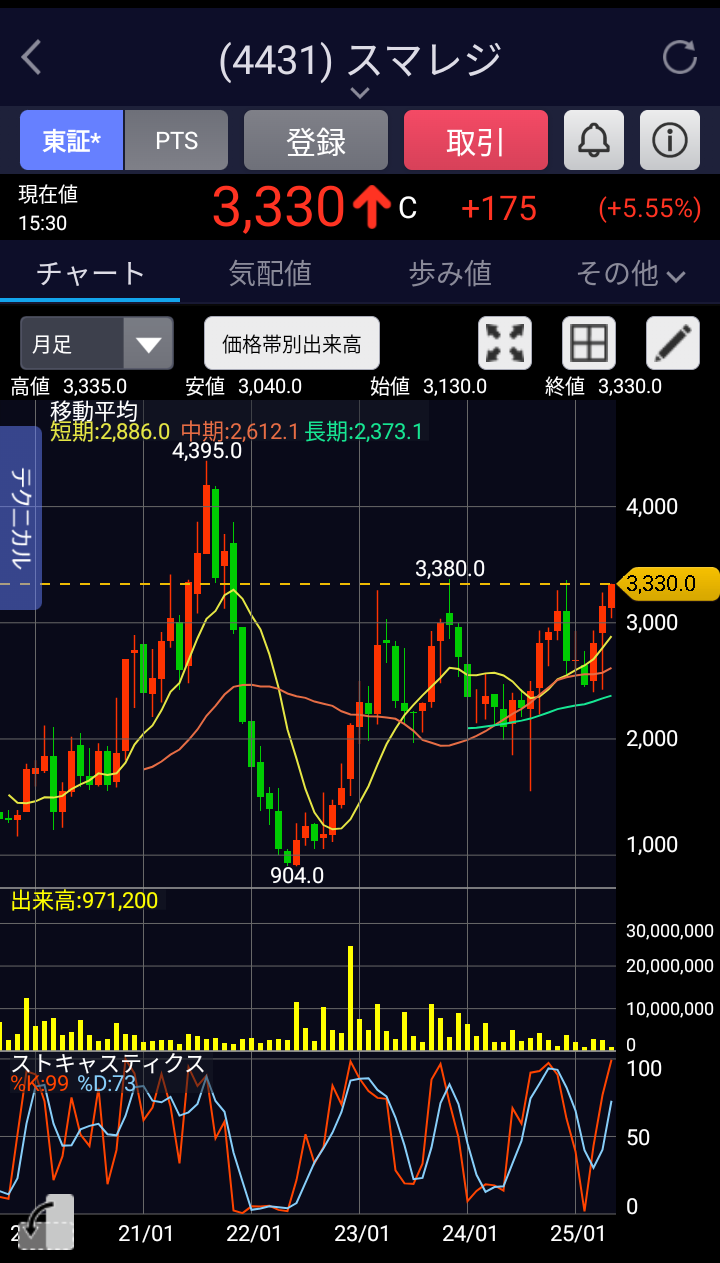Open the chart grid layout icon
The image size is (720, 1263).
pos(589,344)
